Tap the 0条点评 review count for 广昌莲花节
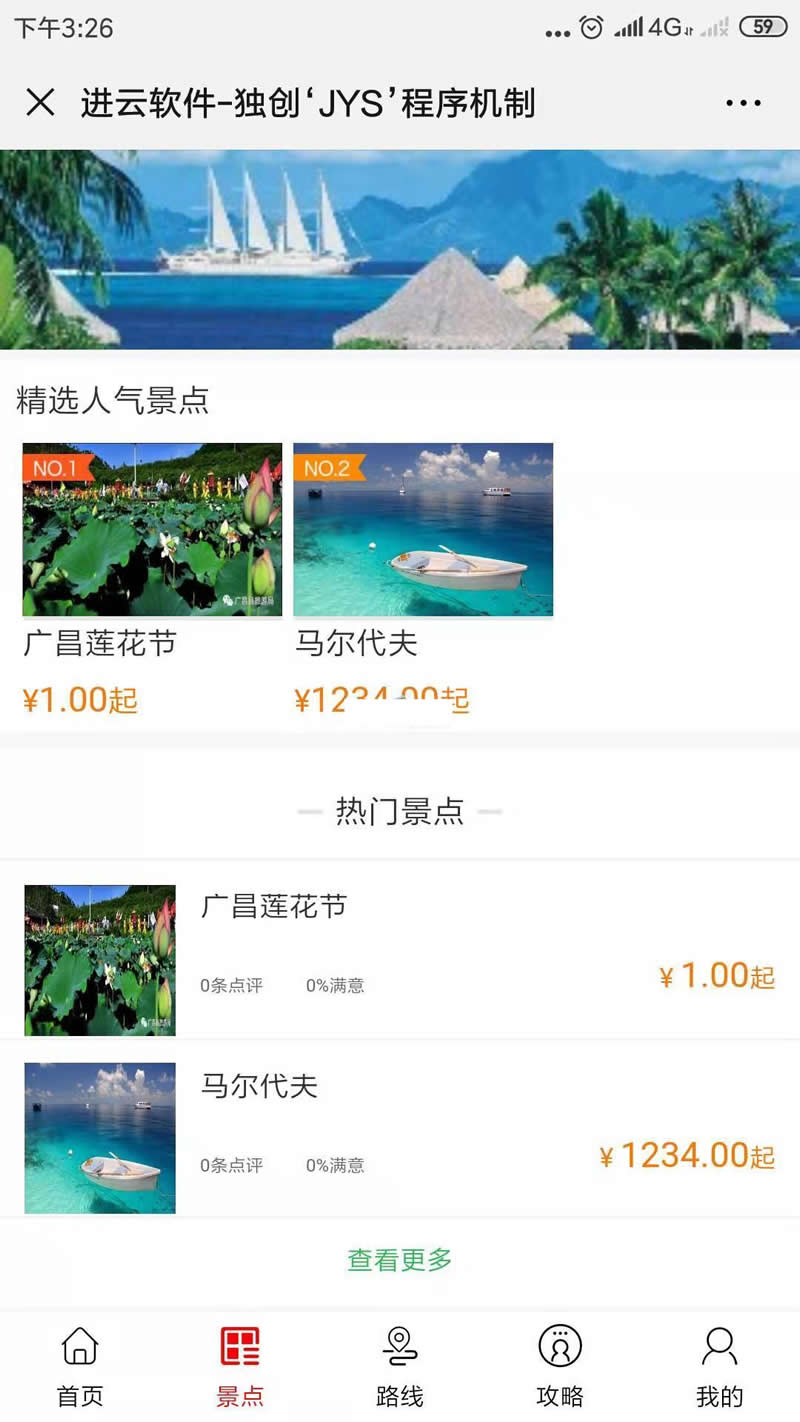 [x=232, y=985]
